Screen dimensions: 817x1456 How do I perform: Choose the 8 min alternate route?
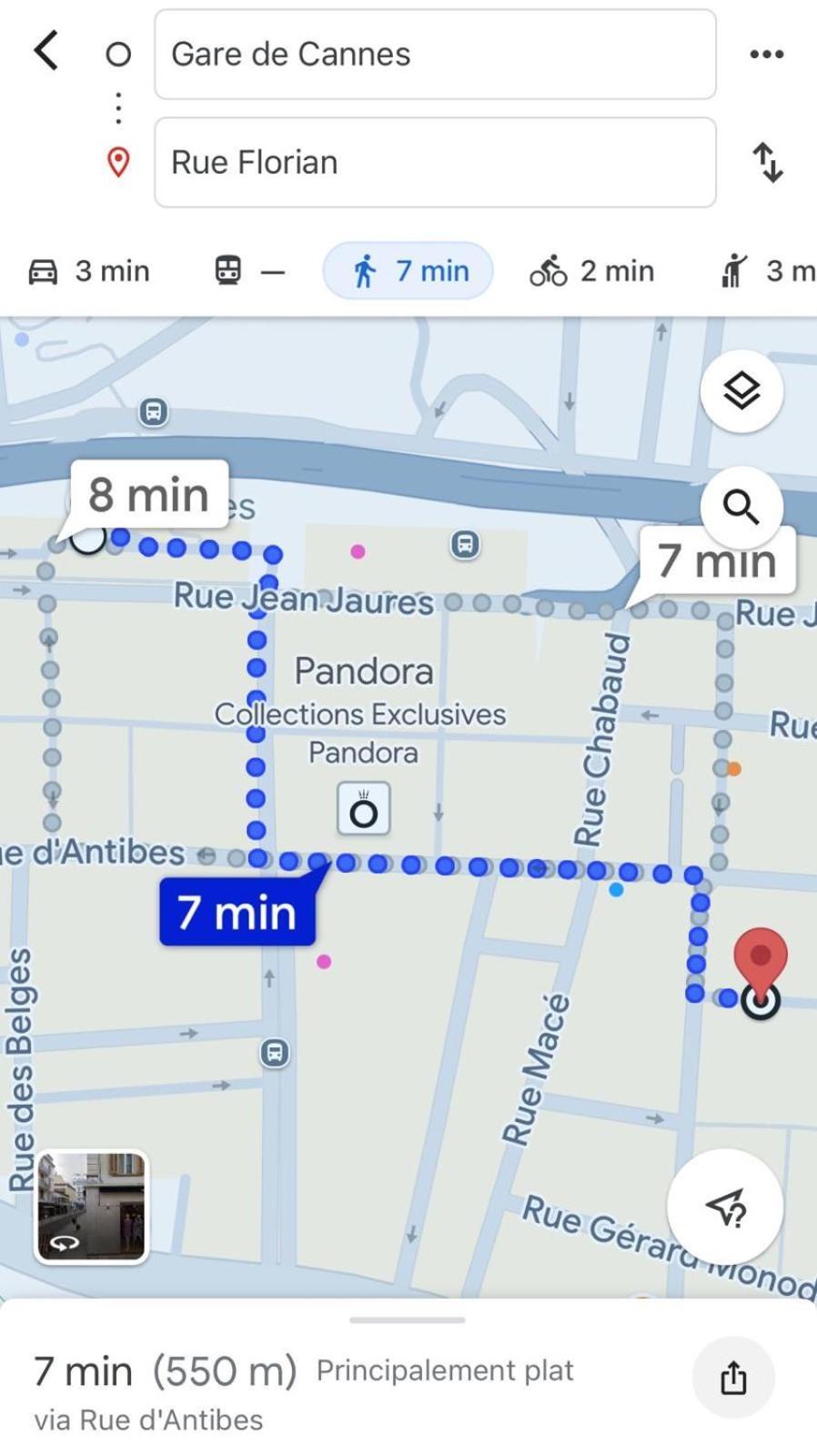click(x=149, y=495)
